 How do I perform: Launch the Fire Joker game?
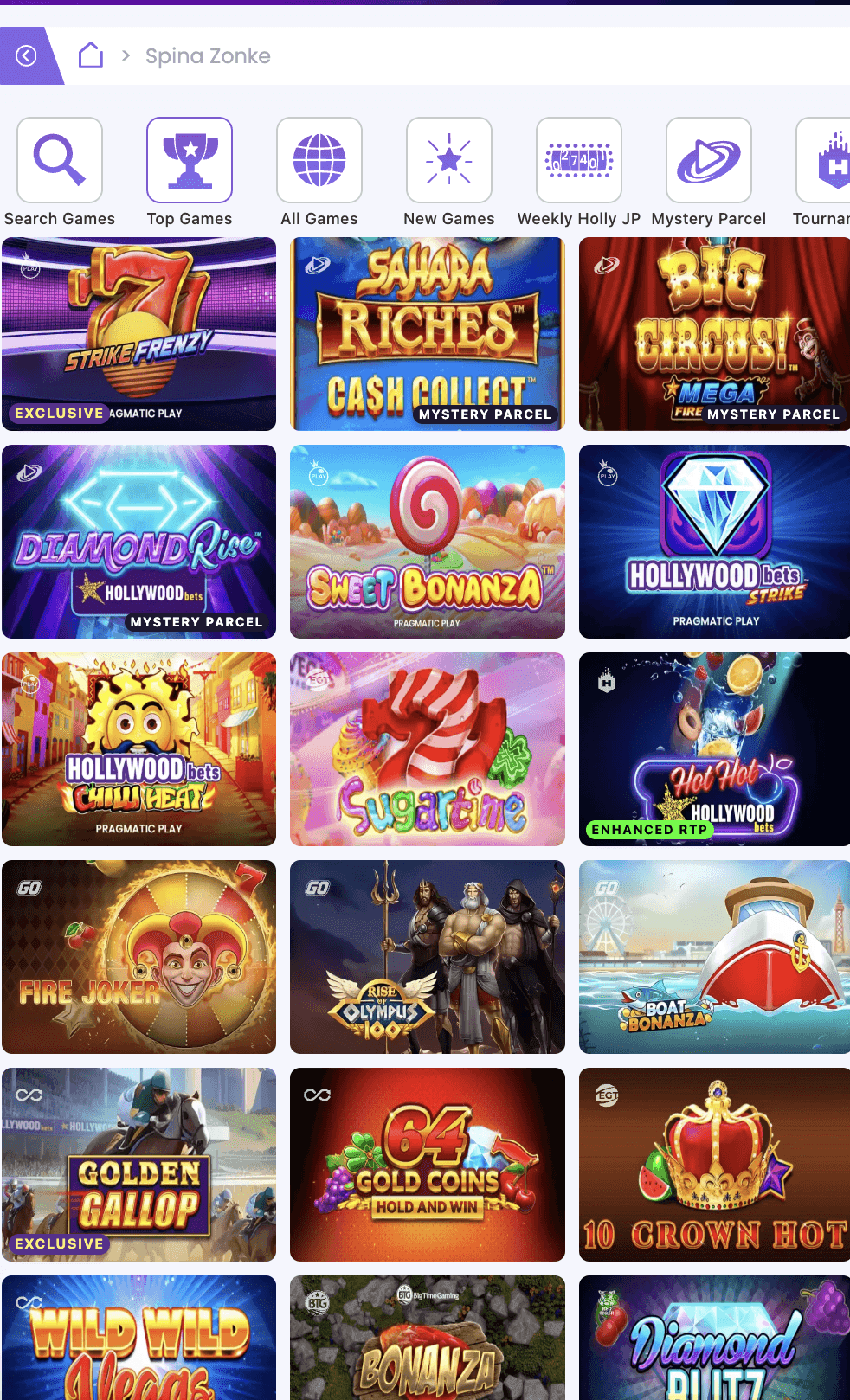click(138, 957)
